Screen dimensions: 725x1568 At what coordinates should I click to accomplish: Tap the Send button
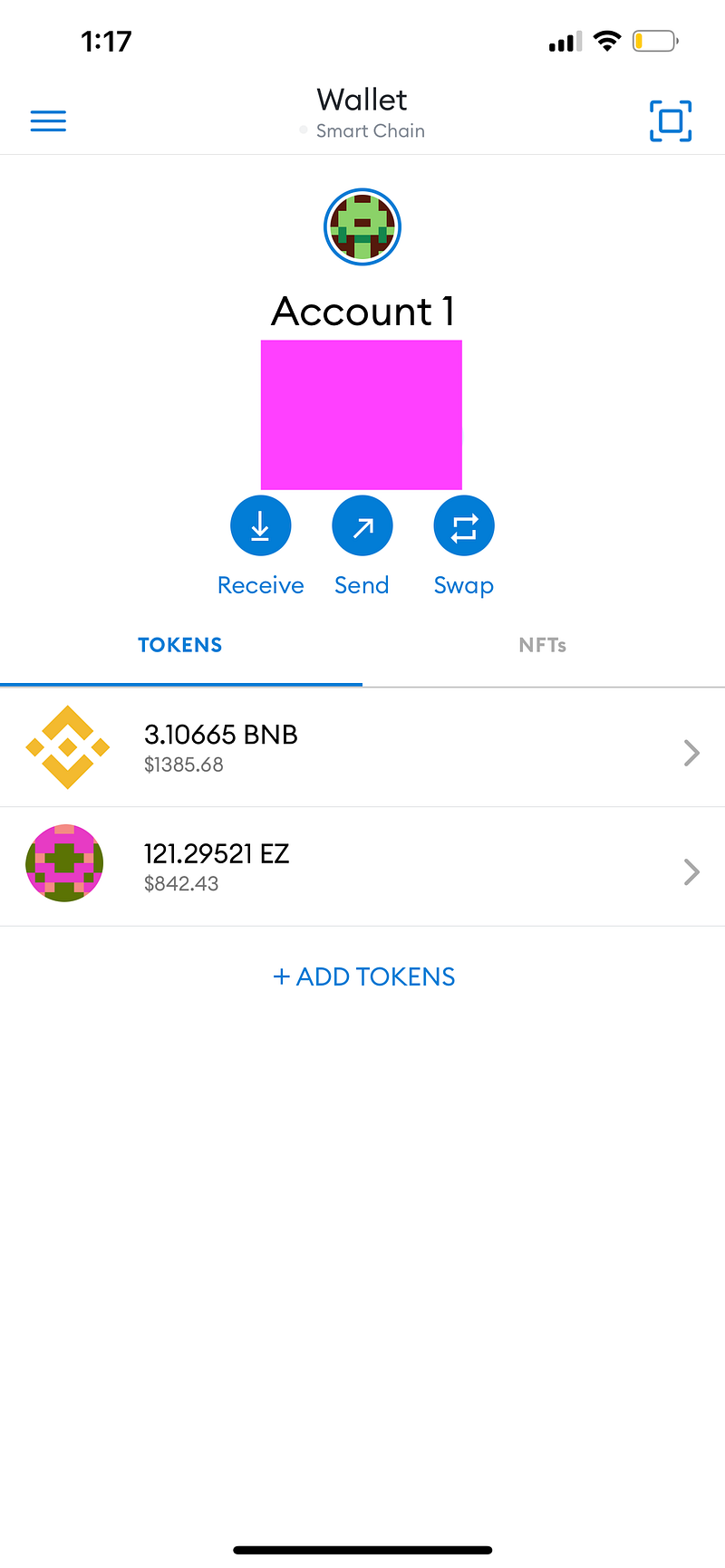point(362,526)
